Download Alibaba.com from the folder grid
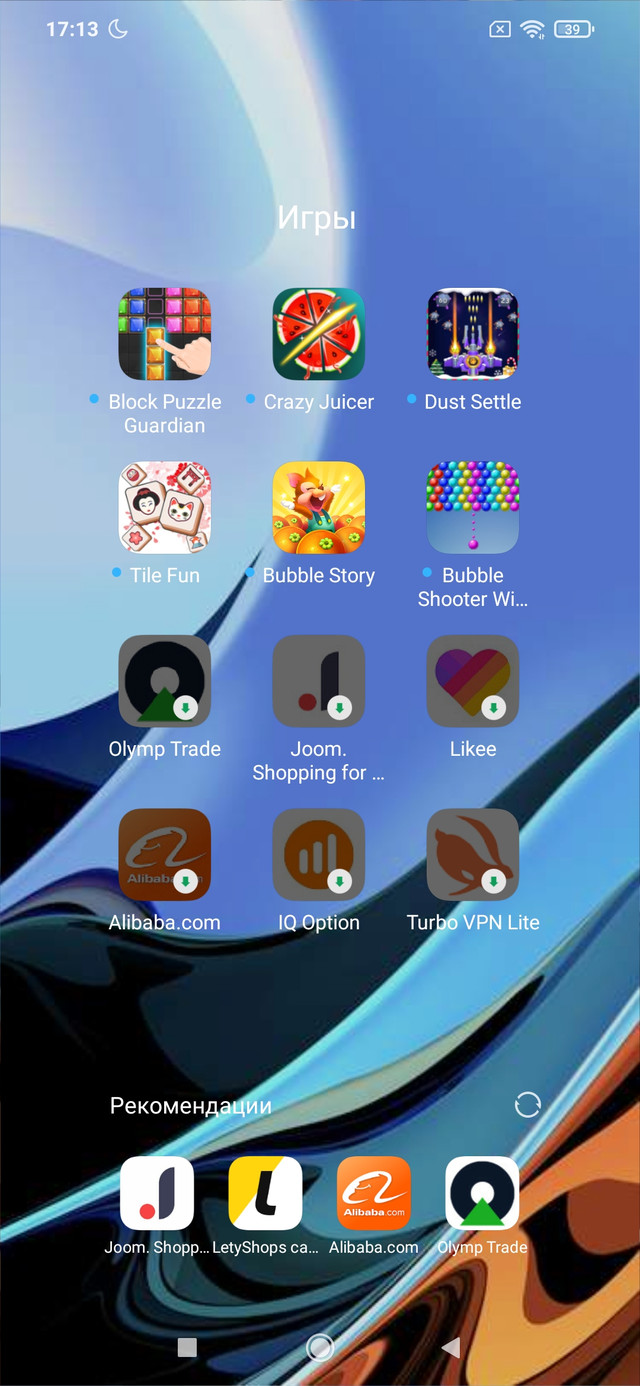640x1386 pixels. coord(165,855)
